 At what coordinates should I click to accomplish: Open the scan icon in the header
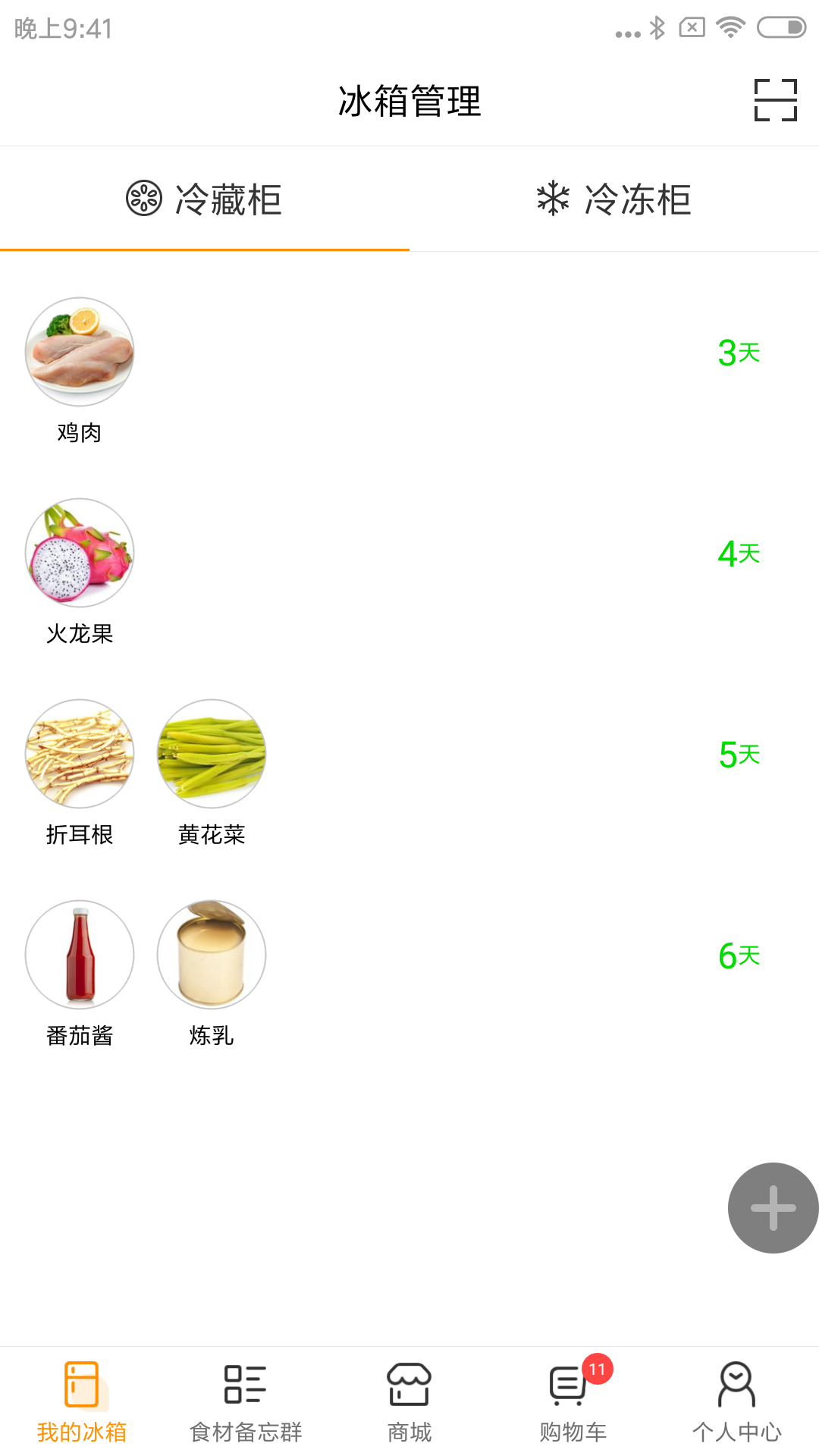point(775,100)
